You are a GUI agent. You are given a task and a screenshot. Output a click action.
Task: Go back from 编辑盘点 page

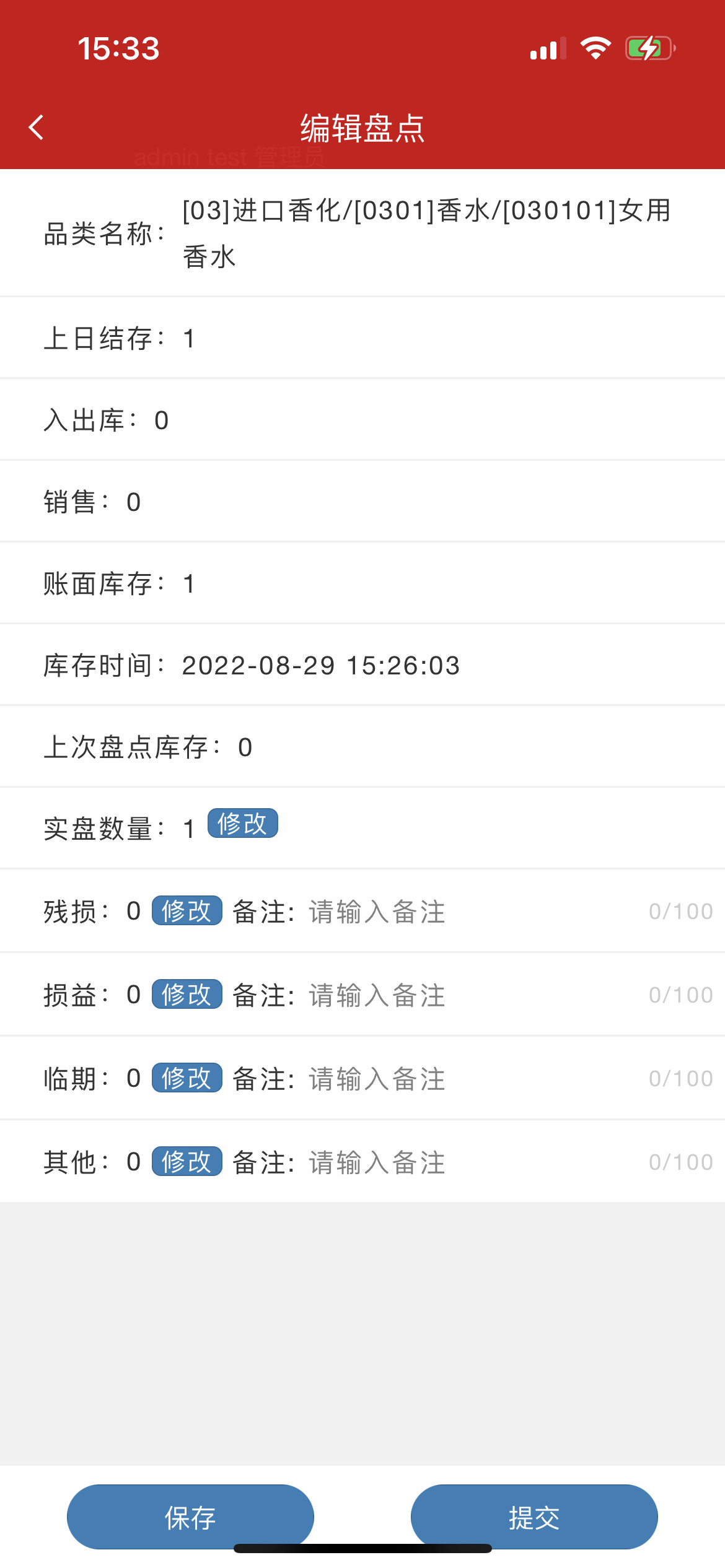pyautogui.click(x=37, y=128)
